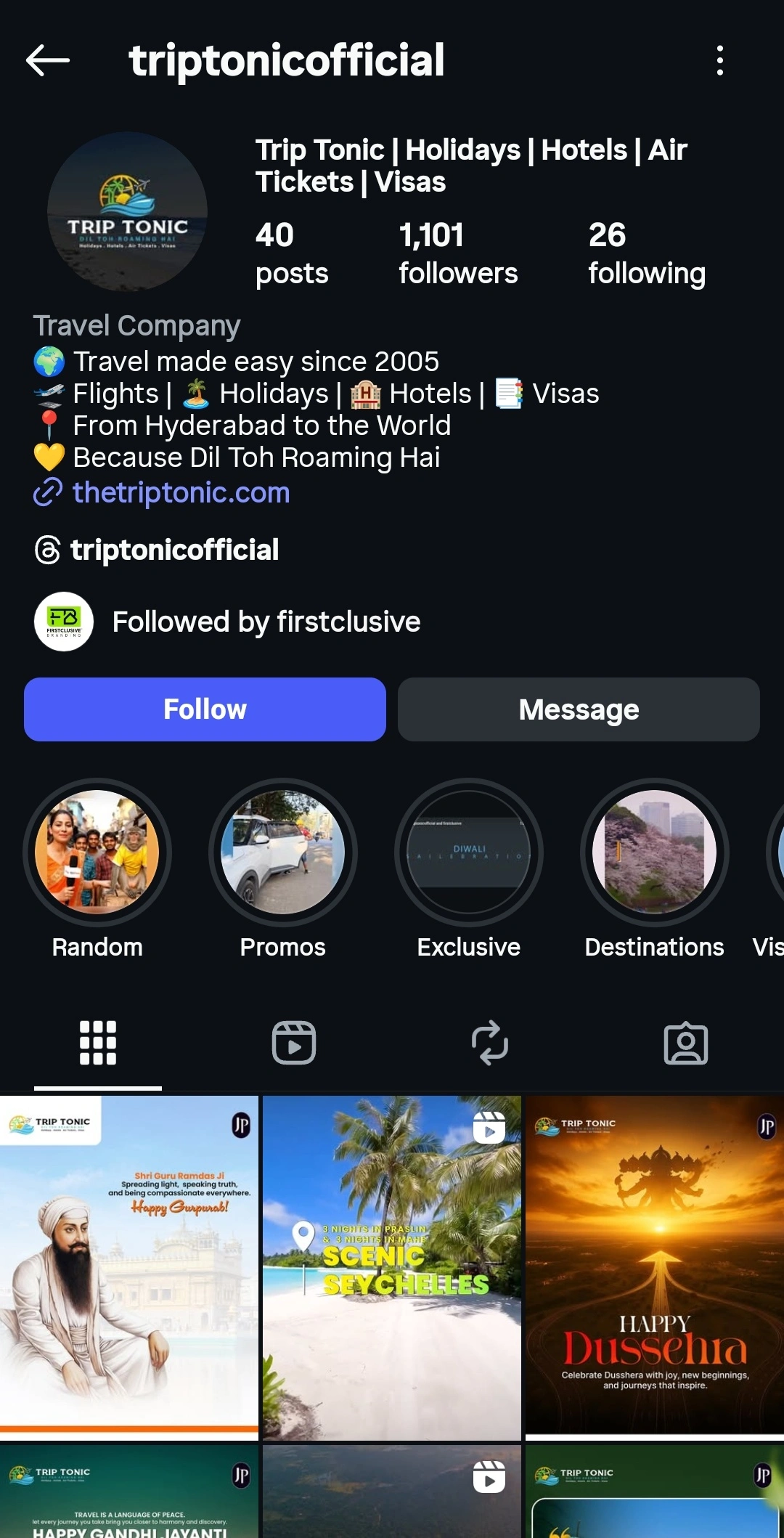Open the Happy Gurpurab post
The image size is (784, 1538).
click(129, 1267)
